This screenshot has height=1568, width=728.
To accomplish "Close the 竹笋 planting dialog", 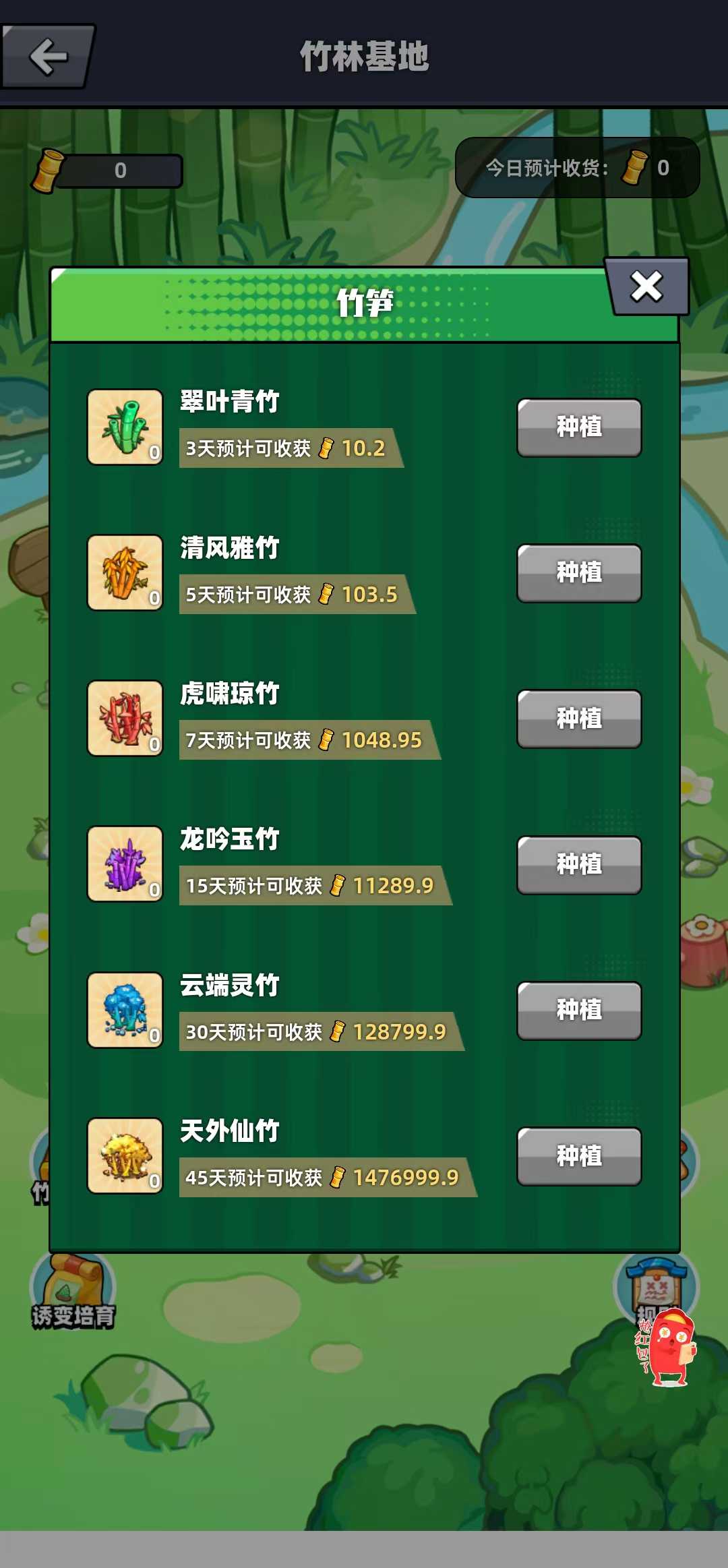I will [x=646, y=287].
